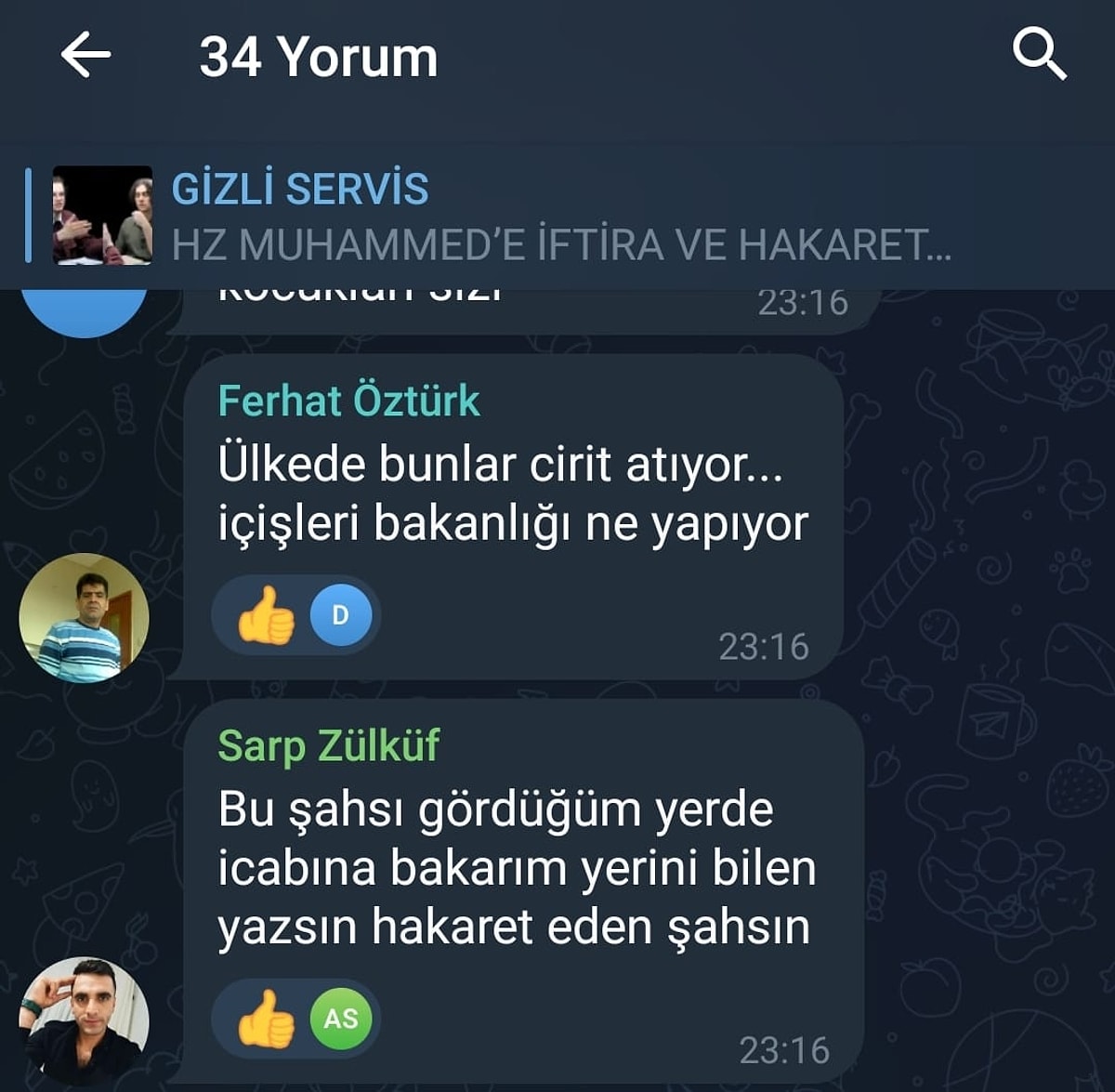
Task: Add thumbs up to Sarp Zülküf's comment
Action: (x=266, y=1019)
